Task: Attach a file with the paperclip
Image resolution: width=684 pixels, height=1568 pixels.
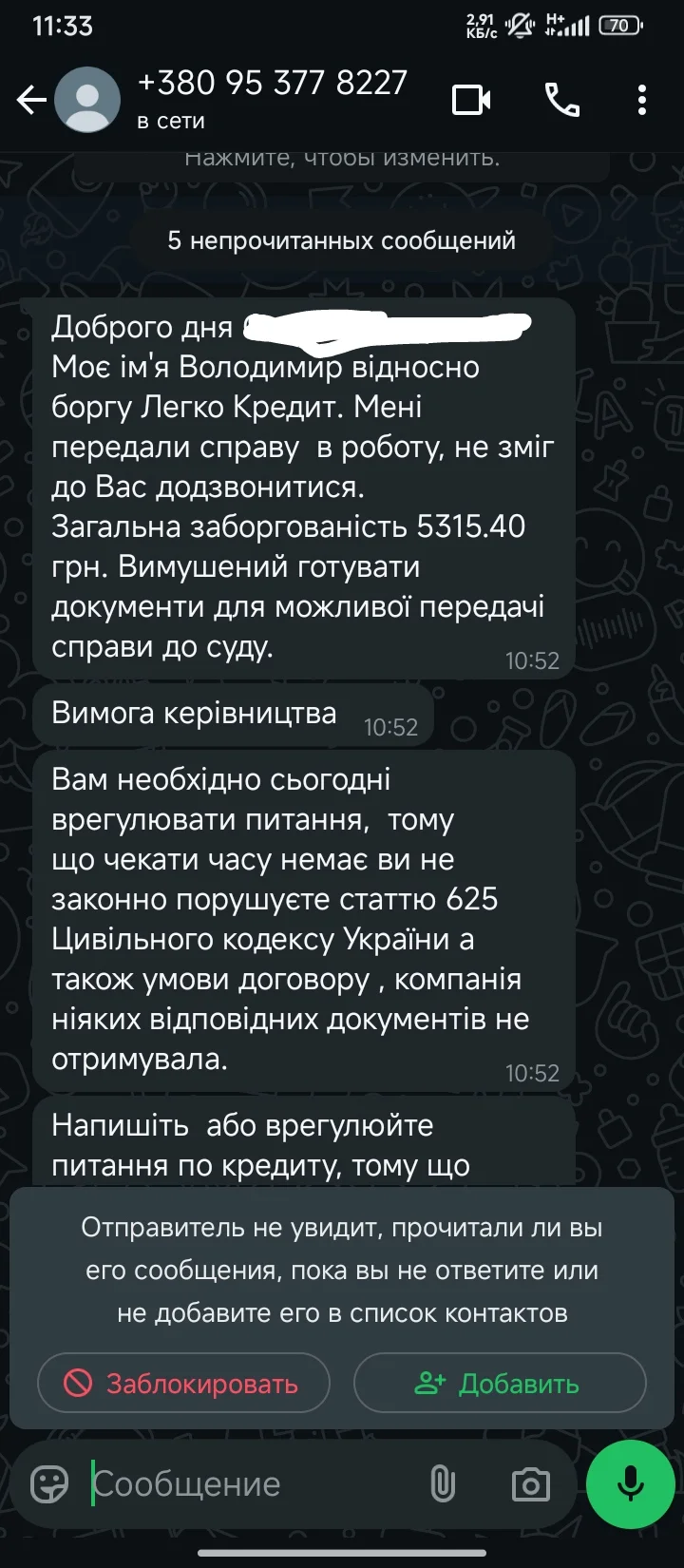Action: point(443,1483)
